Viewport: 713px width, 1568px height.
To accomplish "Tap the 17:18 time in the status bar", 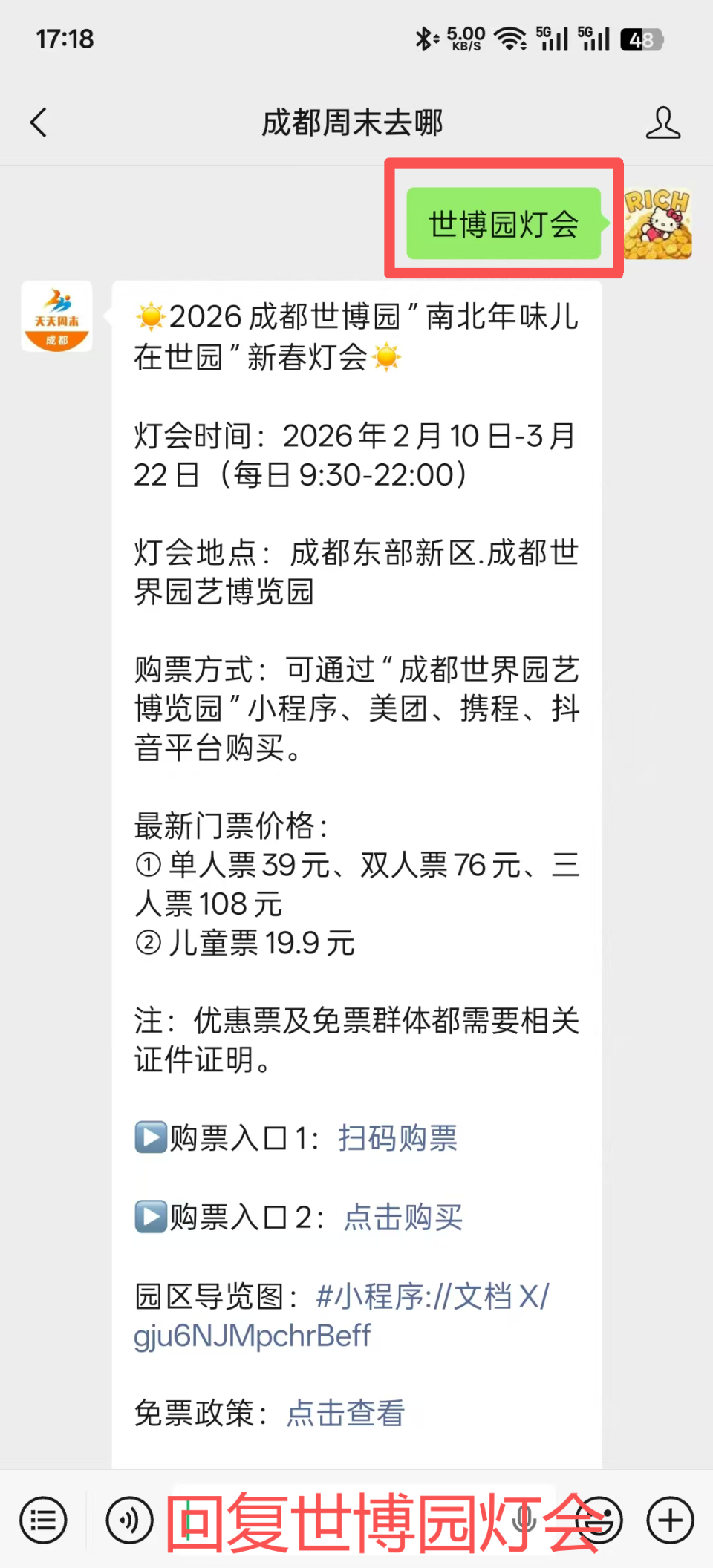I will [65, 36].
